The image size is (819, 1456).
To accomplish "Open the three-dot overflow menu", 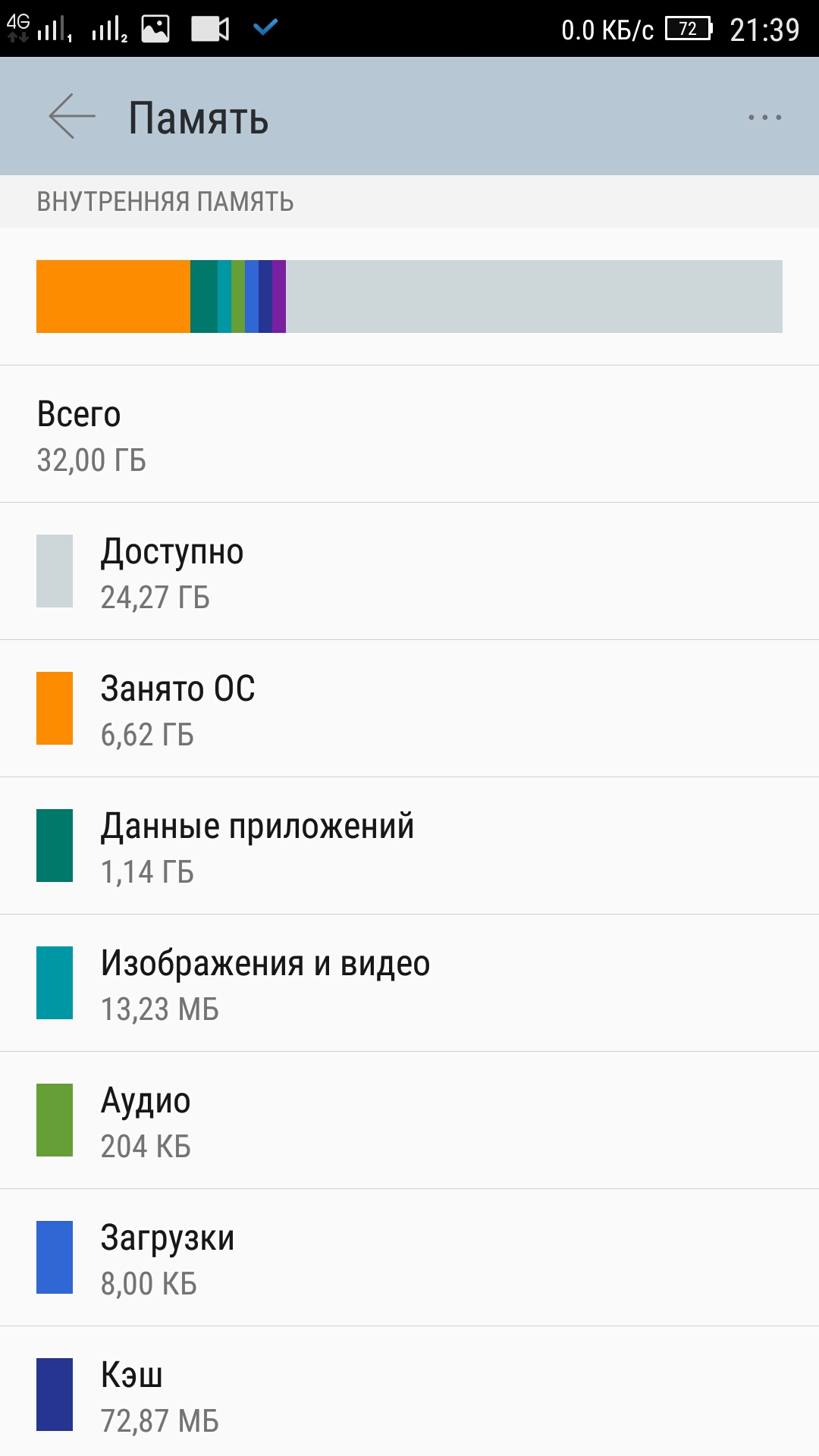I will pos(764,118).
